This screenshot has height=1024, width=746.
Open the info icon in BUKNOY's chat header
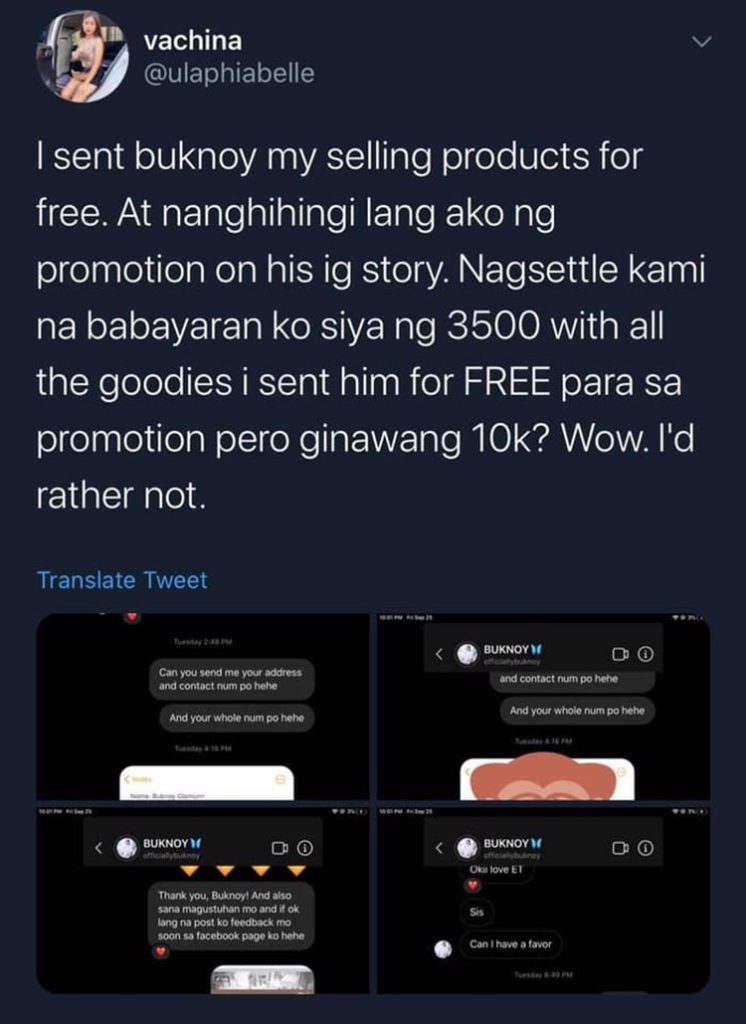(x=645, y=652)
